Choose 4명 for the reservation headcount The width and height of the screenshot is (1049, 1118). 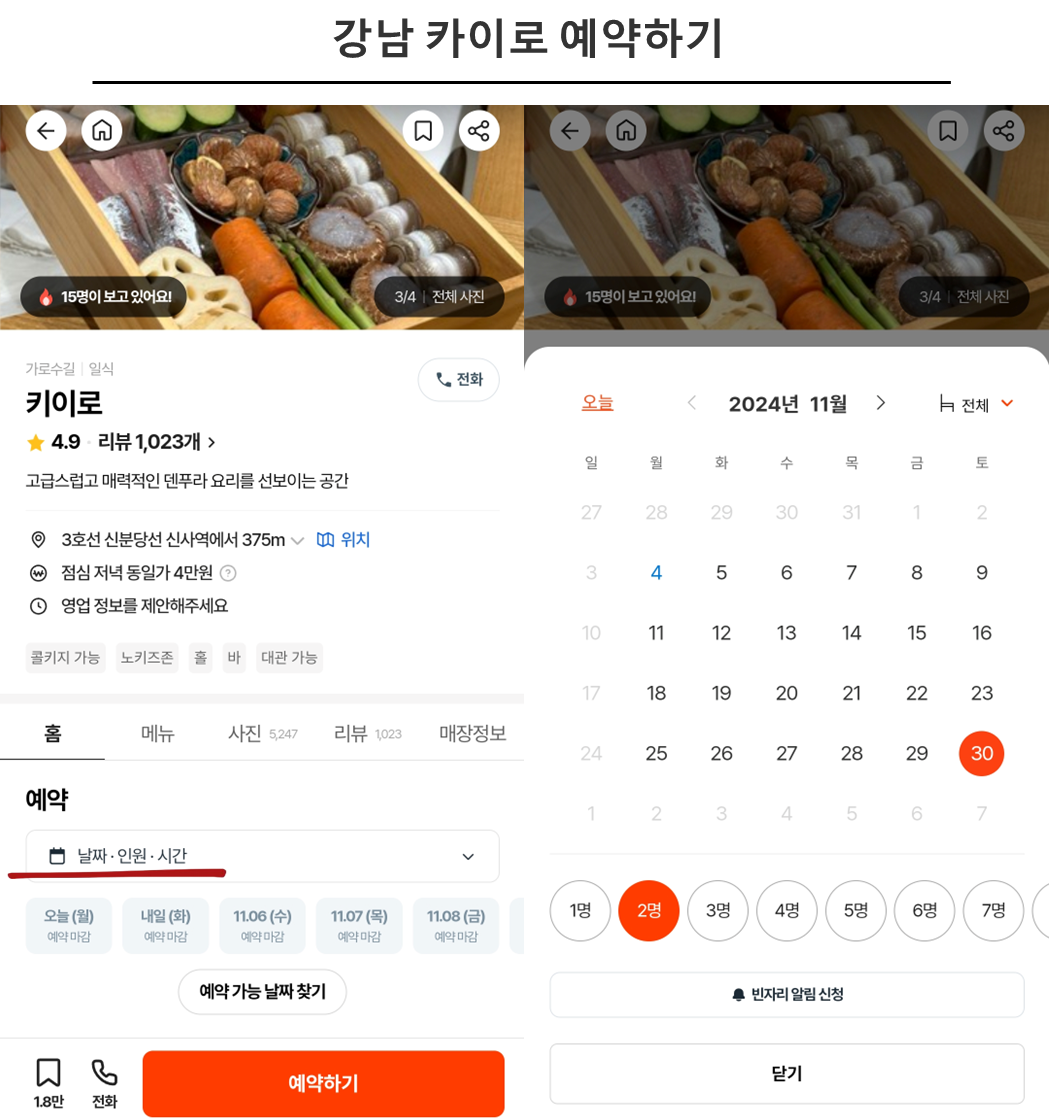(787, 911)
